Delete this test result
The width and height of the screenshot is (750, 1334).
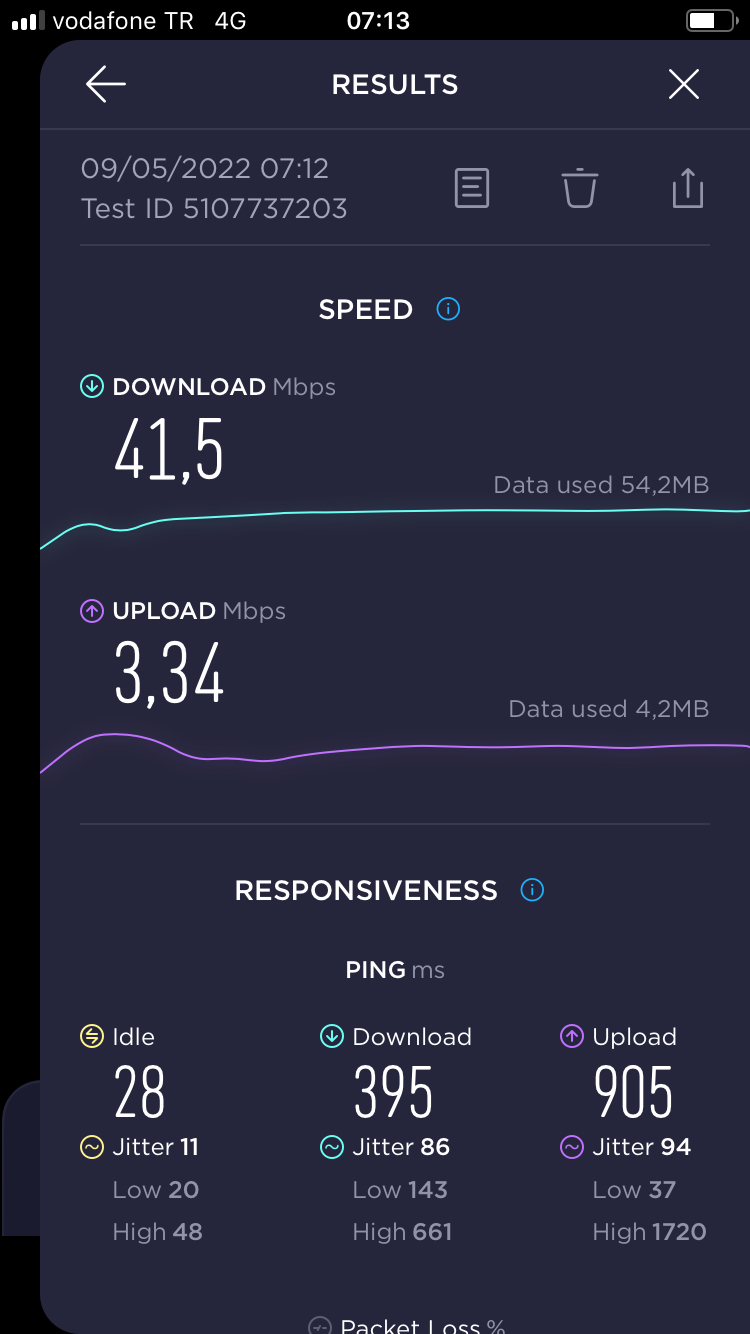(x=580, y=188)
